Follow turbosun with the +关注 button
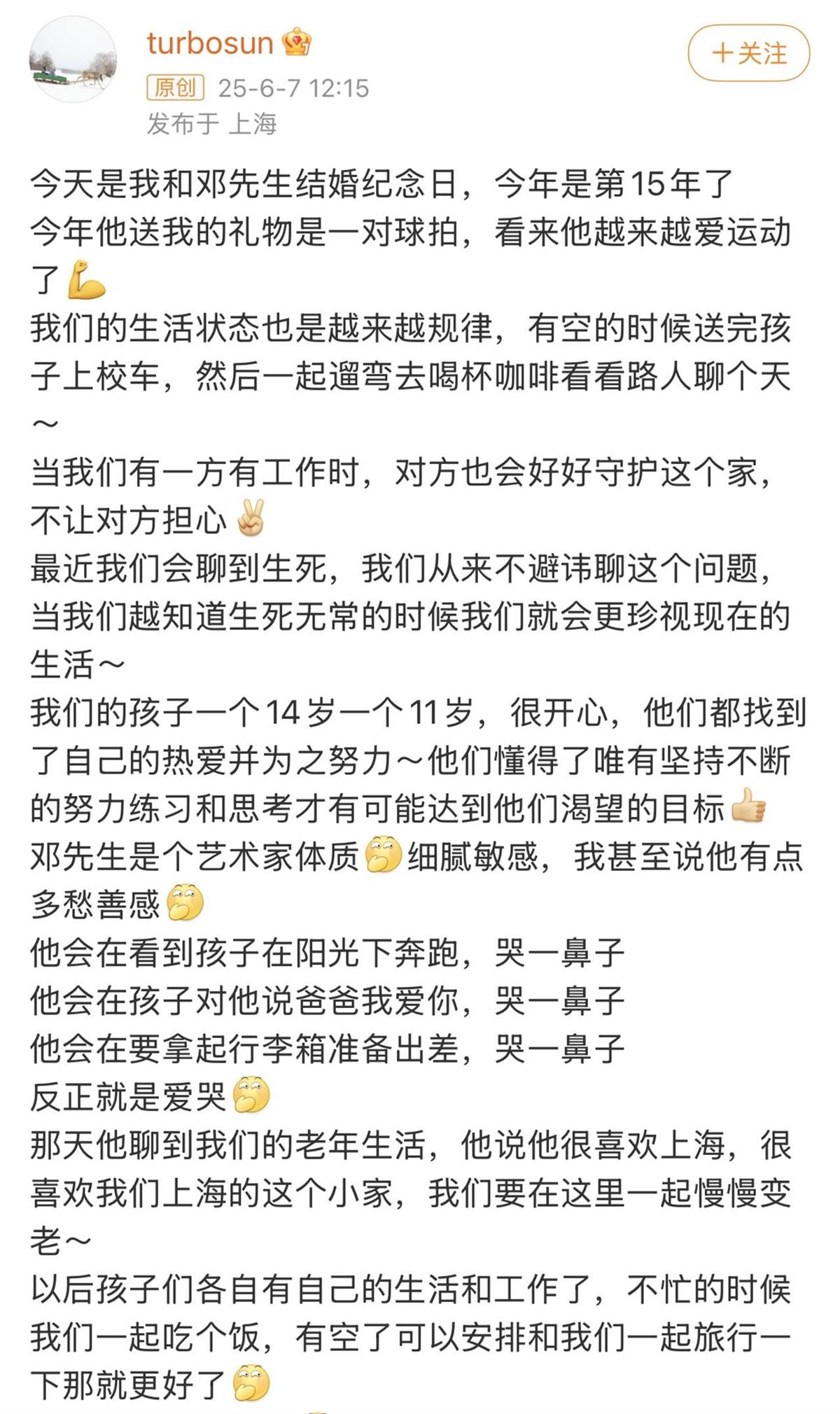The height and width of the screenshot is (1414, 840). click(x=749, y=54)
